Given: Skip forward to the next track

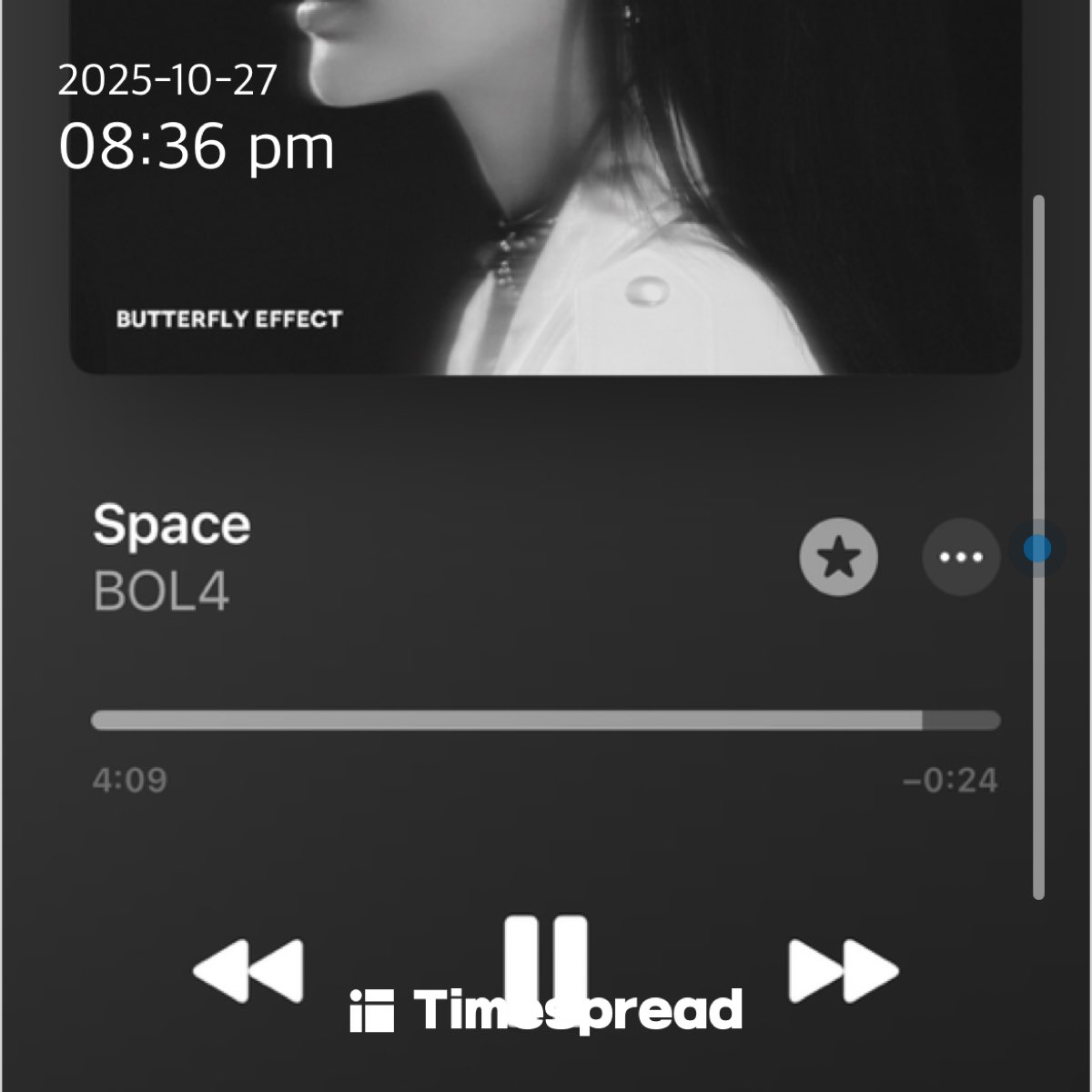Looking at the screenshot, I should (x=843, y=971).
